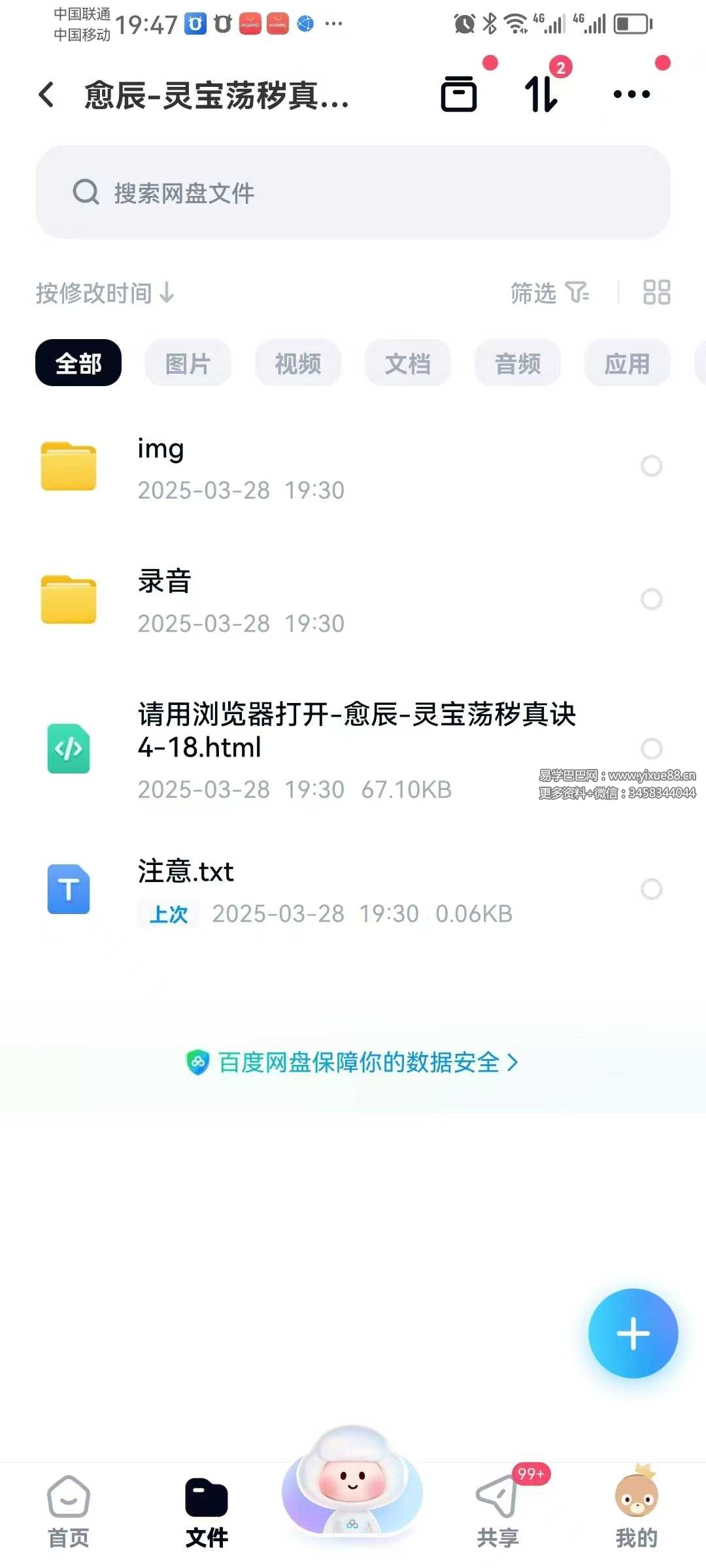
Task: Open the three-dot overflow menu
Action: (631, 94)
